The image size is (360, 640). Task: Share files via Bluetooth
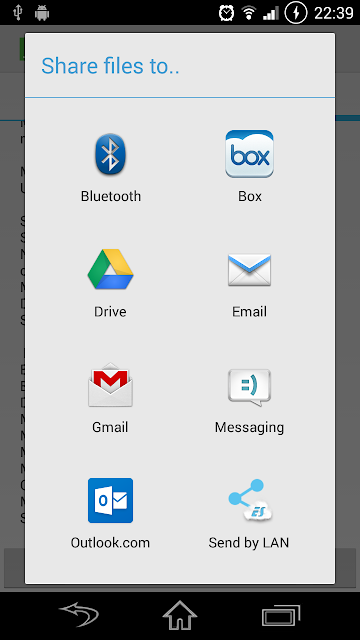click(111, 167)
